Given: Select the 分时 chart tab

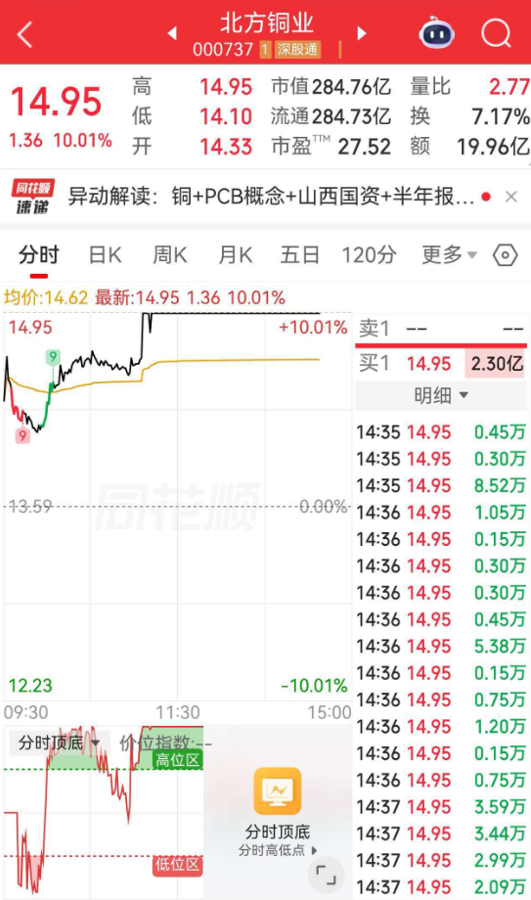Looking at the screenshot, I should [x=39, y=254].
